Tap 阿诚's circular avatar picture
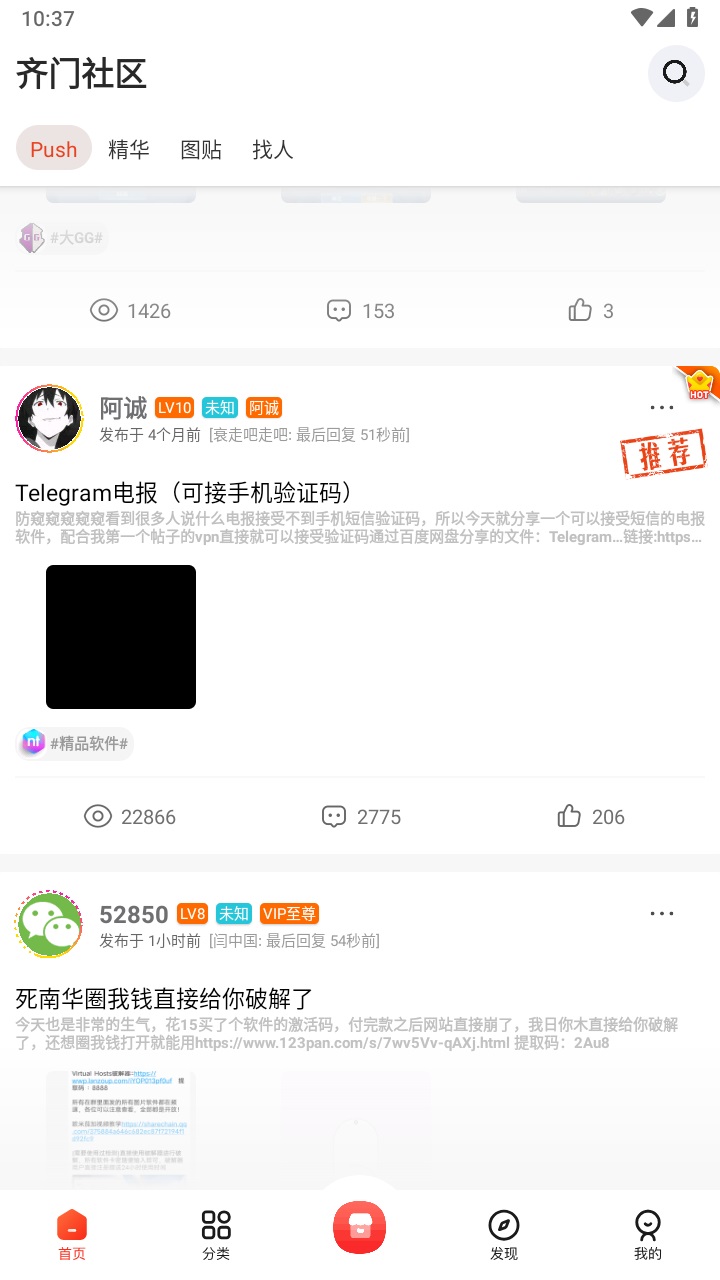720x1280 pixels. (49, 418)
